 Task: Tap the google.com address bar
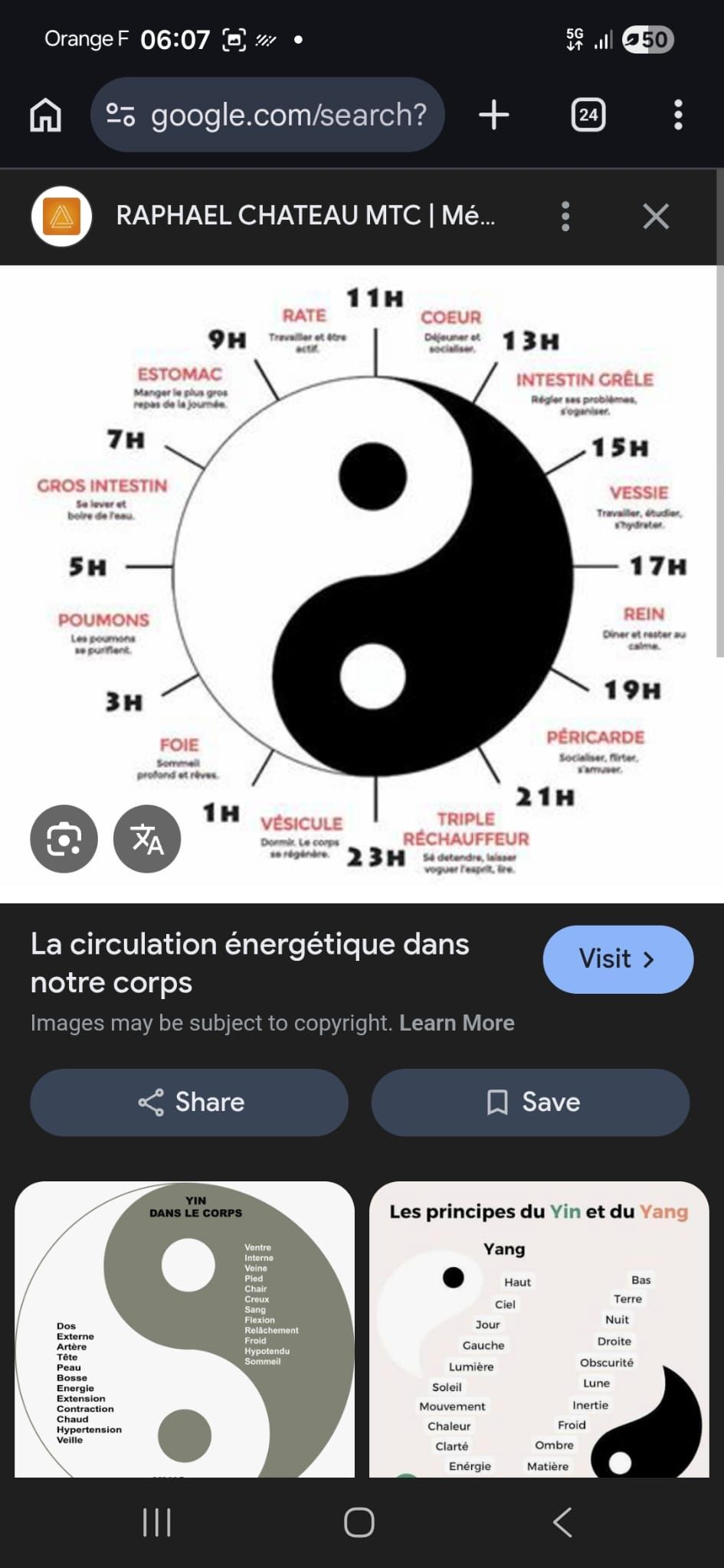point(268,115)
